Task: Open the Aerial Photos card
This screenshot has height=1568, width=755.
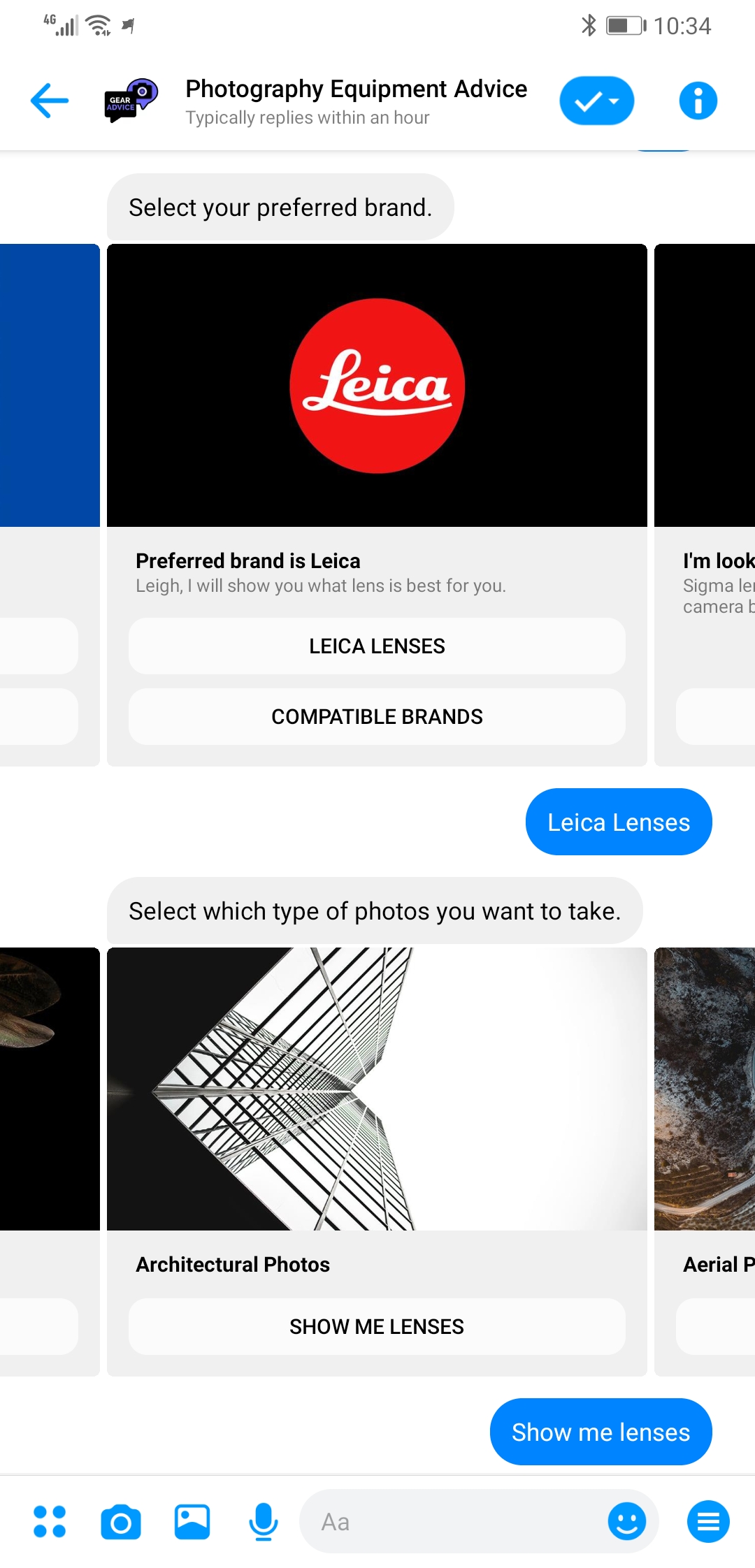Action: 705,1160
